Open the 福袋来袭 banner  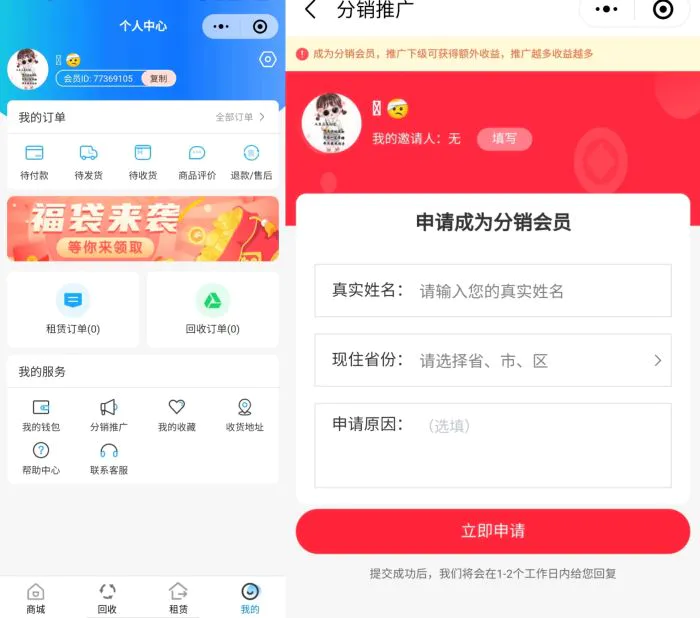[143, 229]
